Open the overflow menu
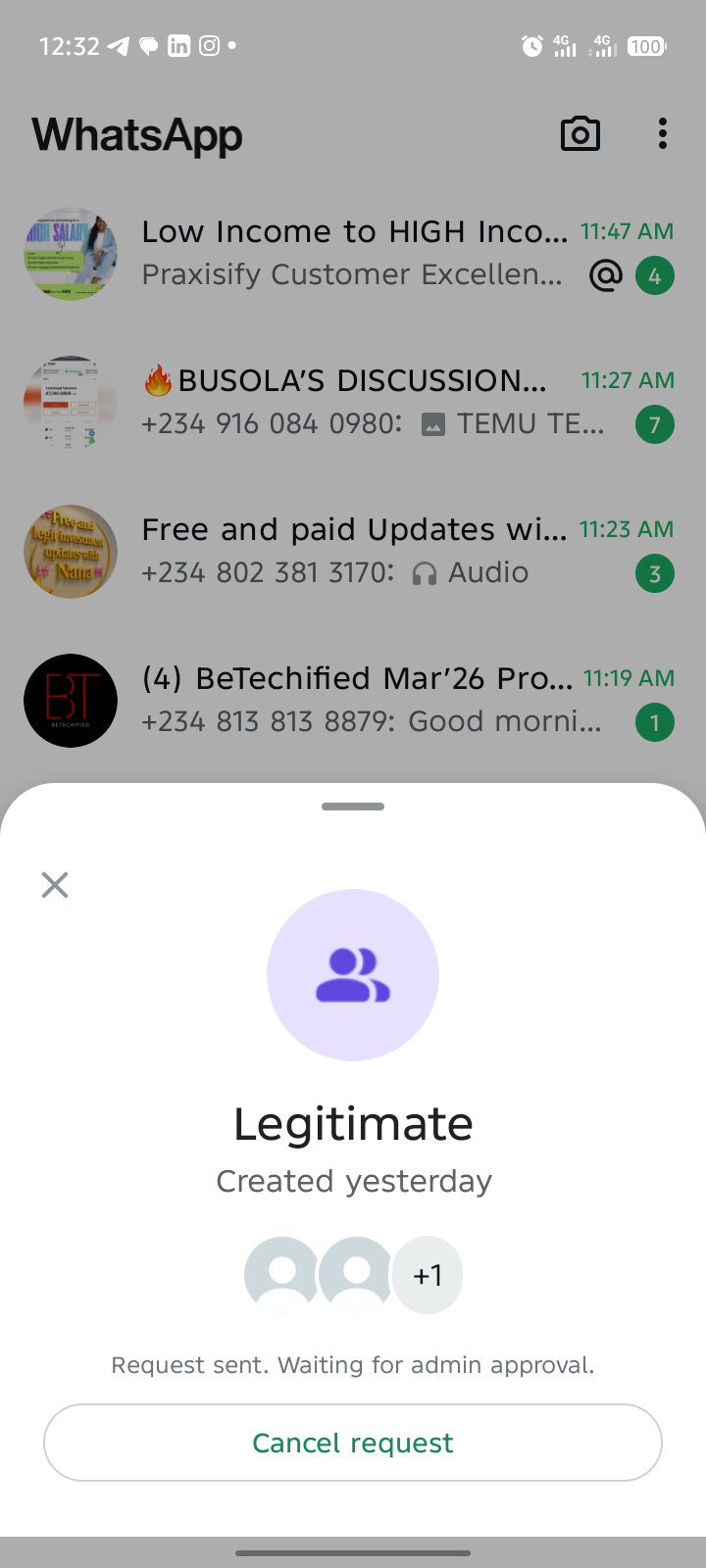Viewport: 706px width, 1568px height. click(663, 134)
